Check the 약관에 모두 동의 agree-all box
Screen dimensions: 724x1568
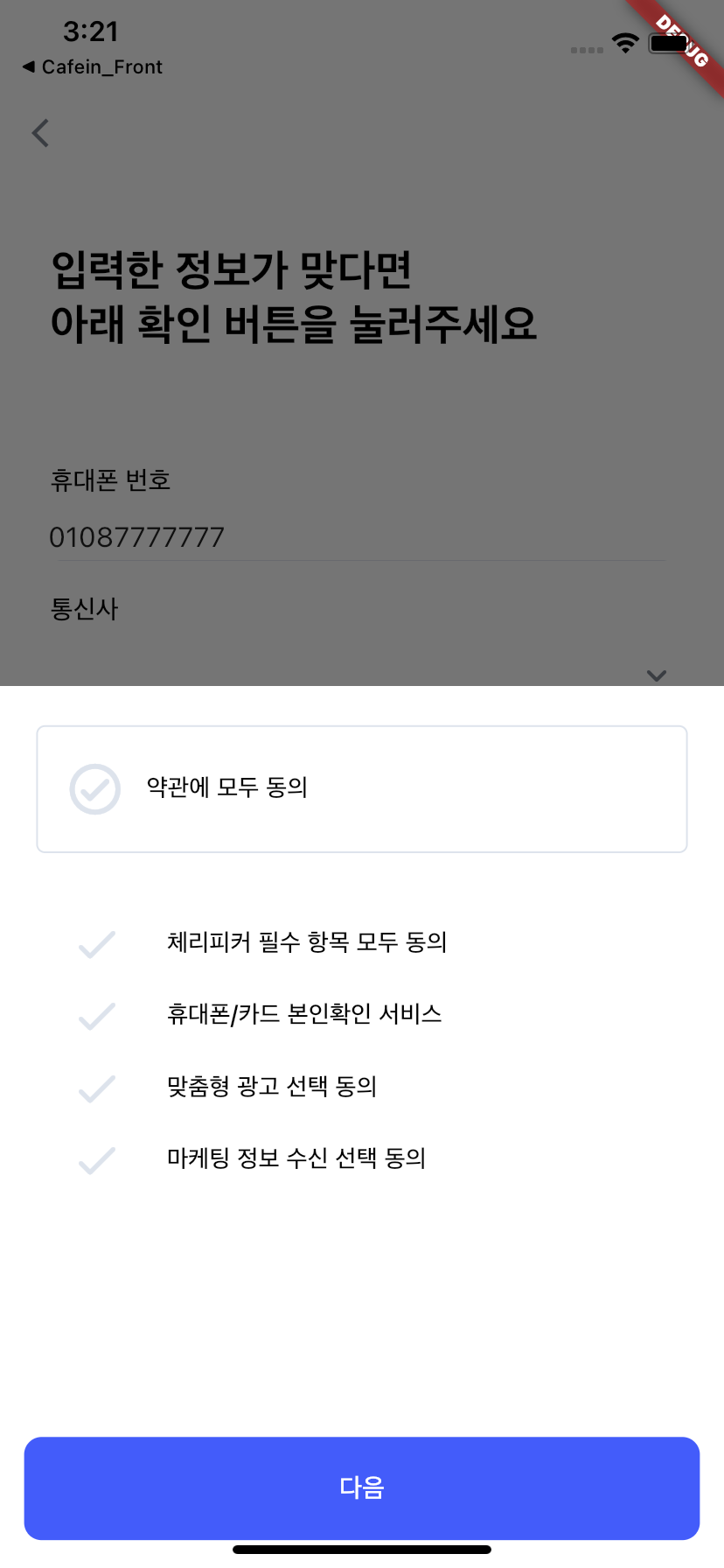pyautogui.click(x=94, y=789)
